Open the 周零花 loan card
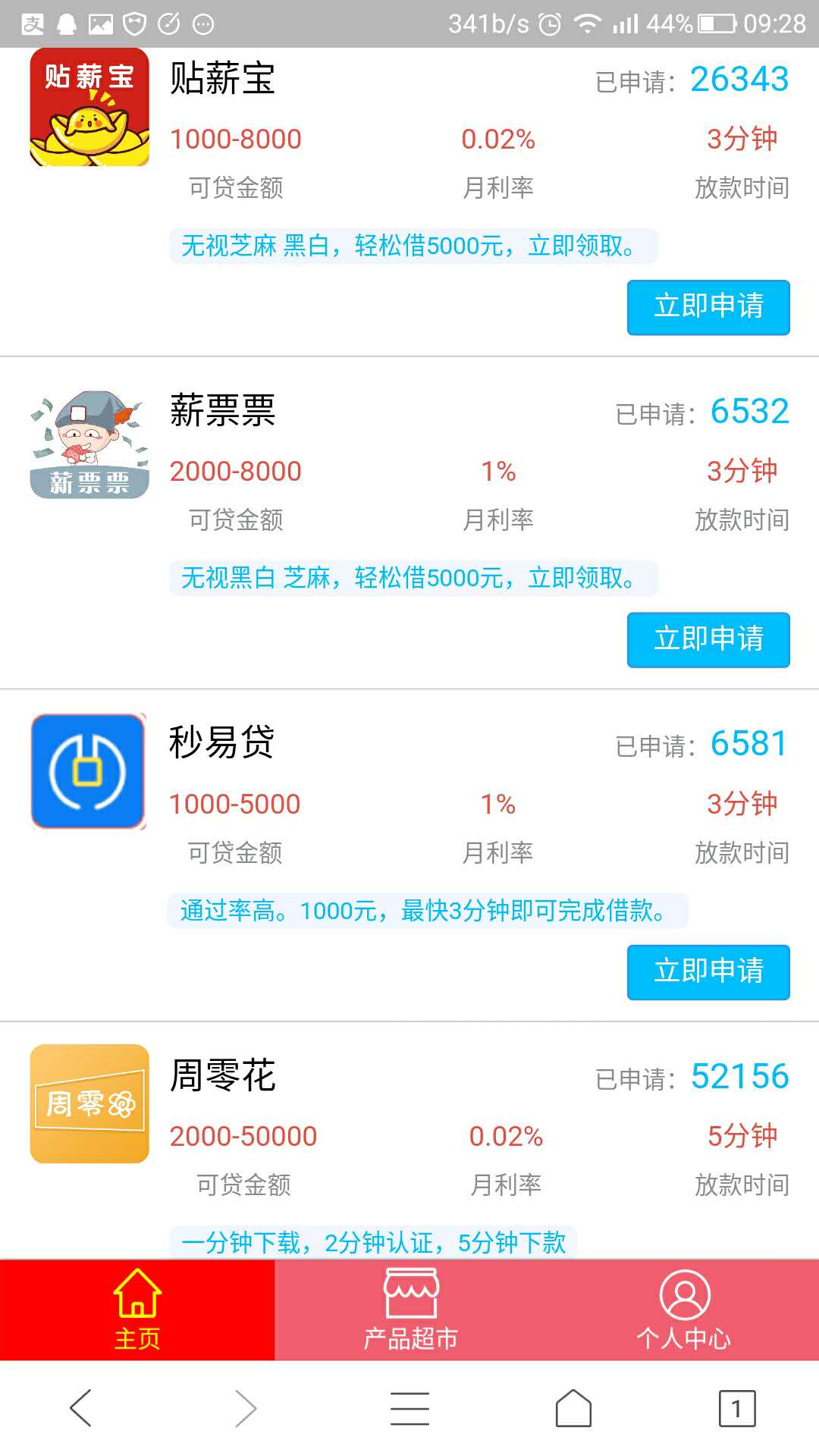 click(221, 1075)
